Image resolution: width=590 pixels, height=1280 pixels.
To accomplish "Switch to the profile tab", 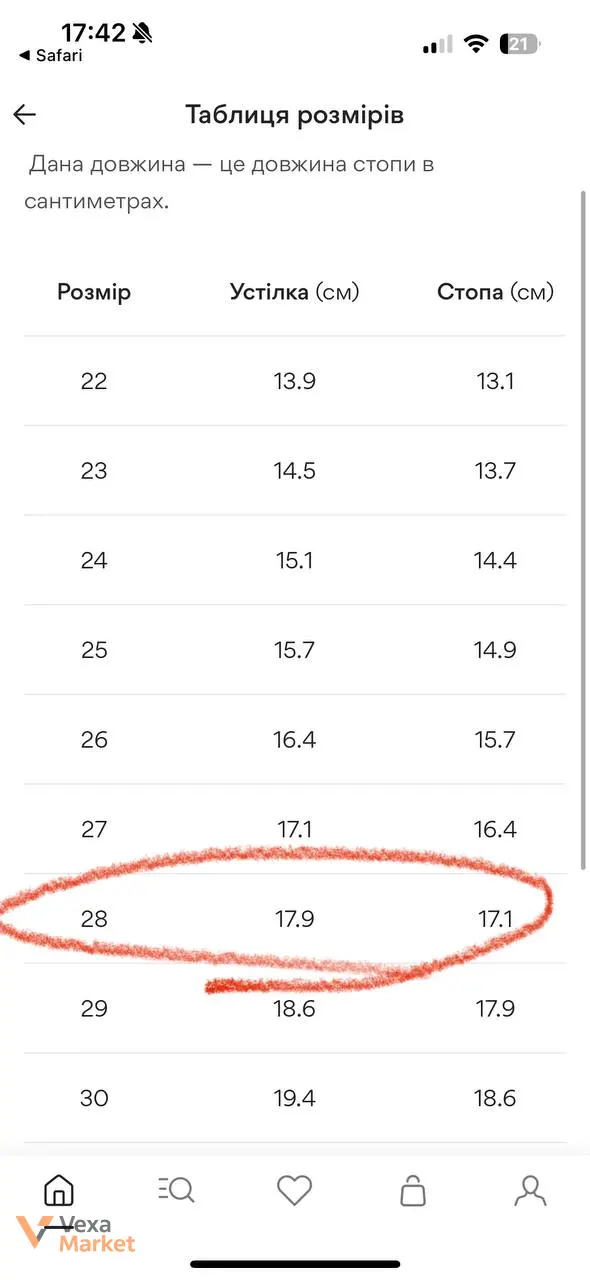I will click(x=530, y=1190).
